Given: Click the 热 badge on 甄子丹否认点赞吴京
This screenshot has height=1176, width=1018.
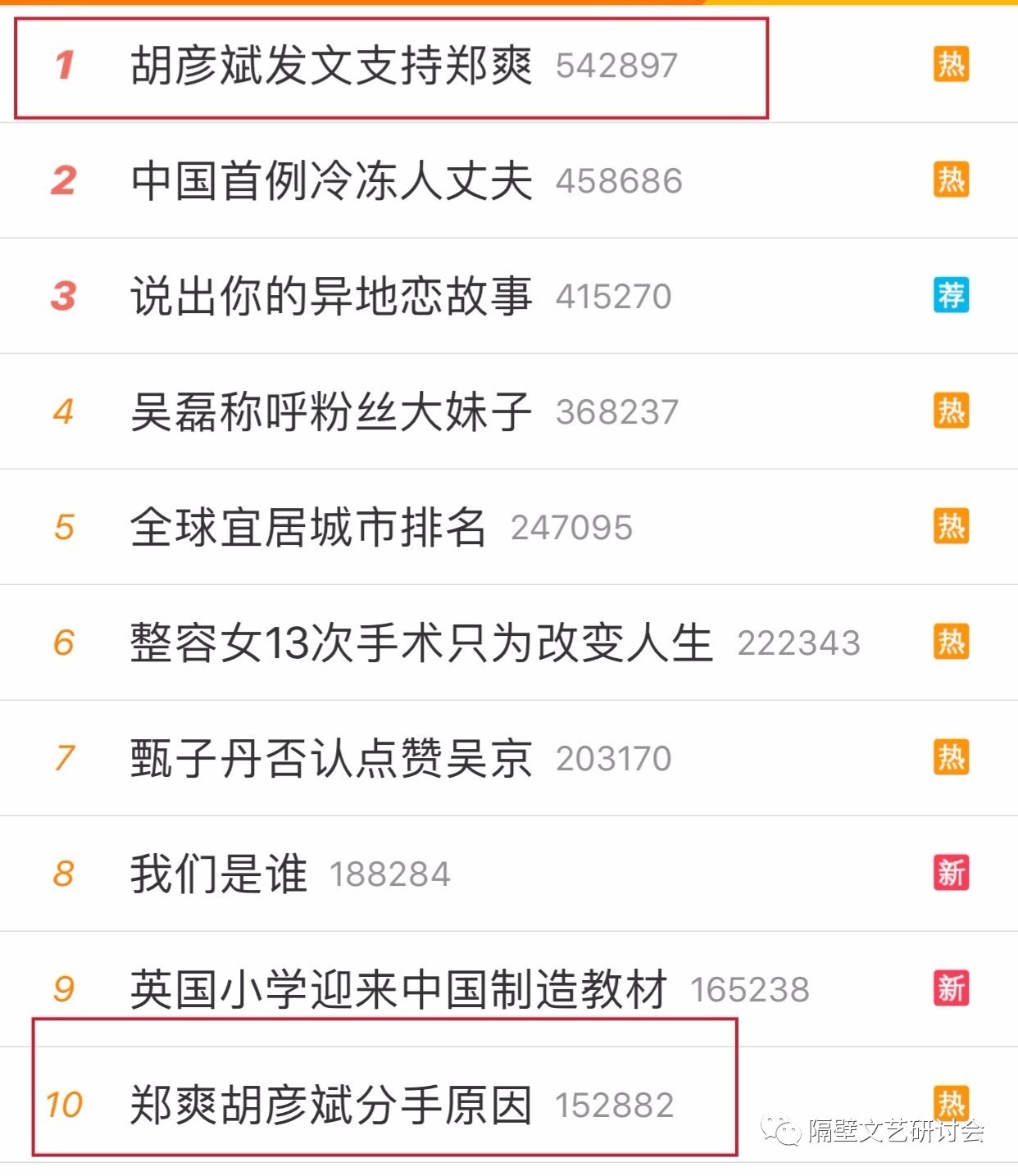Looking at the screenshot, I should tap(950, 757).
